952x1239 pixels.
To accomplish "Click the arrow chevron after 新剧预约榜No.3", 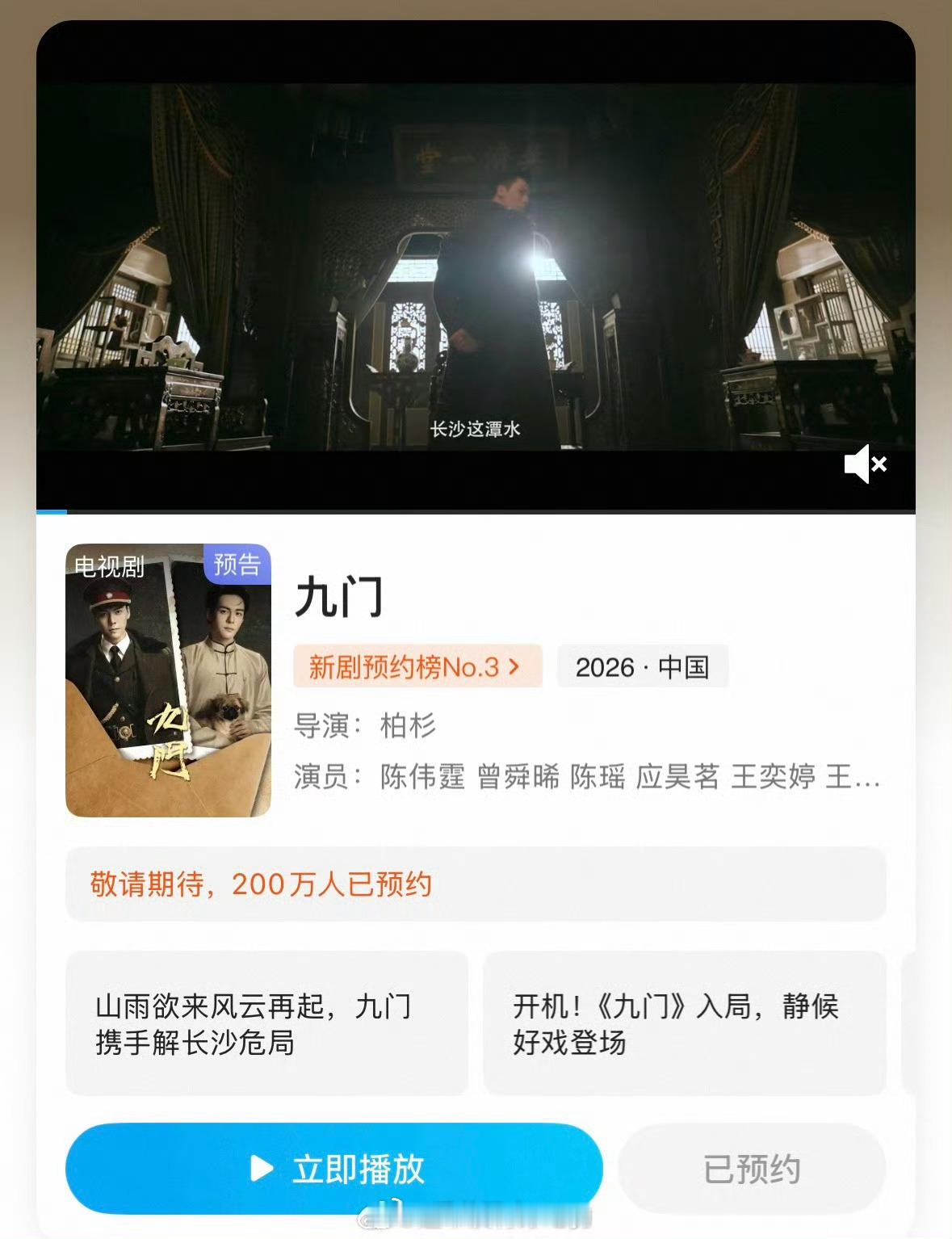I will [515, 666].
